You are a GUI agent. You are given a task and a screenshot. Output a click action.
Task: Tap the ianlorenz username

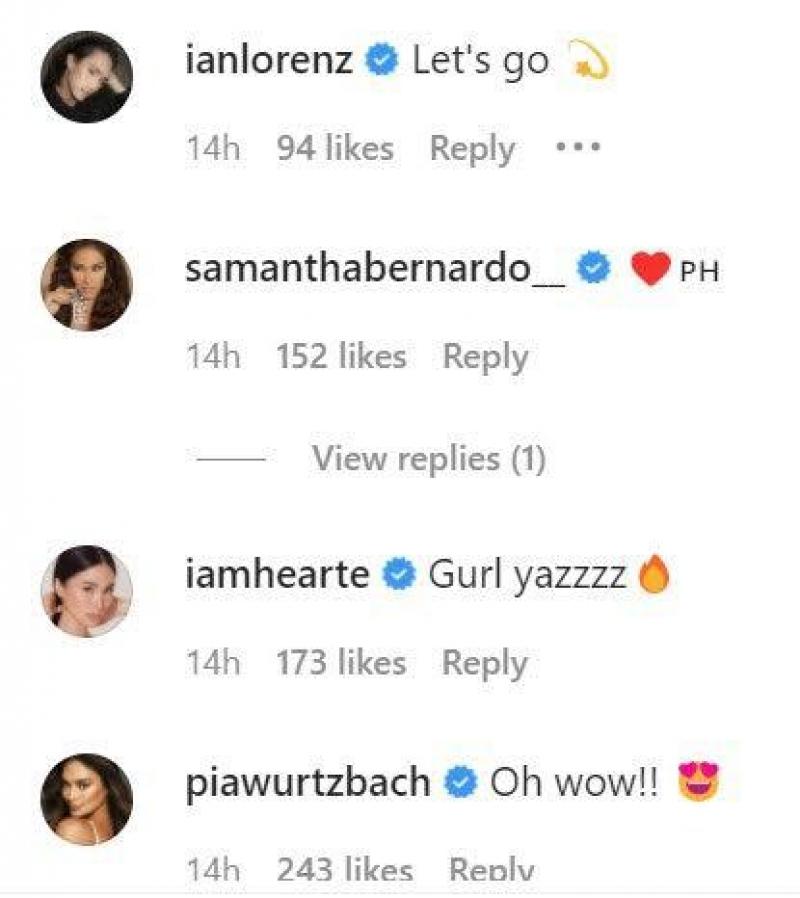point(269,61)
